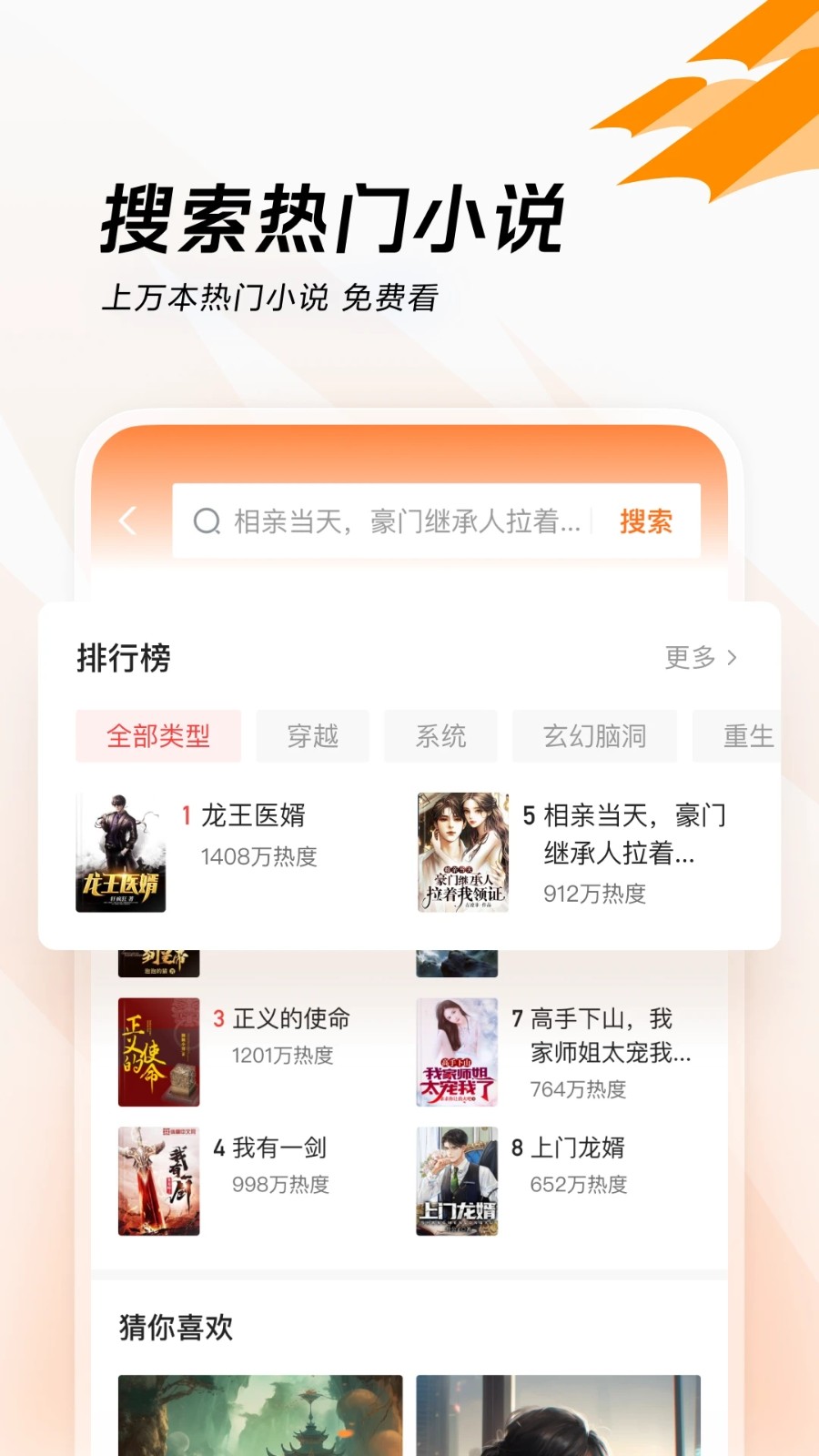Click the 排行榜 section heading
This screenshot has width=819, height=1456.
126,659
